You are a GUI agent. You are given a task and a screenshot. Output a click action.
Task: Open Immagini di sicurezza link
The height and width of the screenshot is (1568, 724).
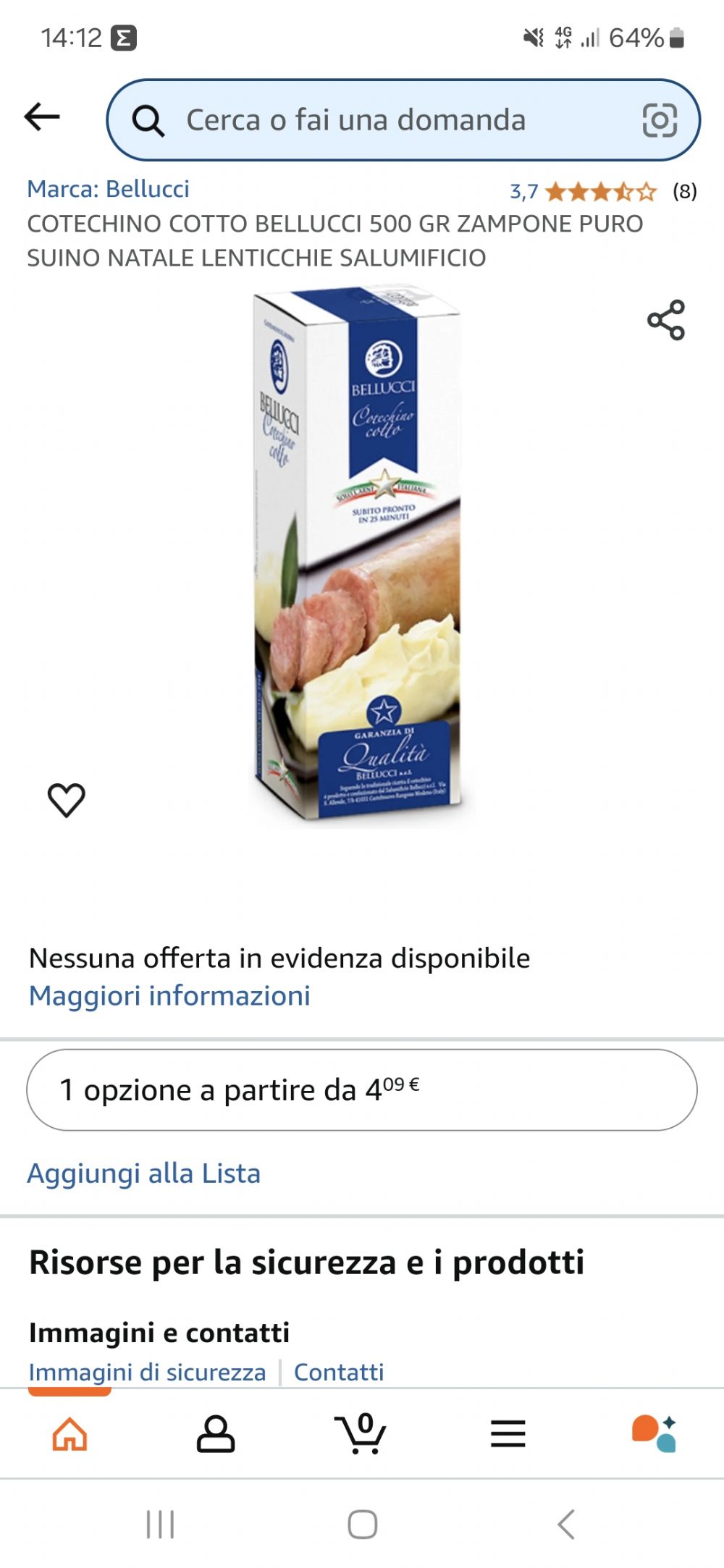click(147, 1372)
